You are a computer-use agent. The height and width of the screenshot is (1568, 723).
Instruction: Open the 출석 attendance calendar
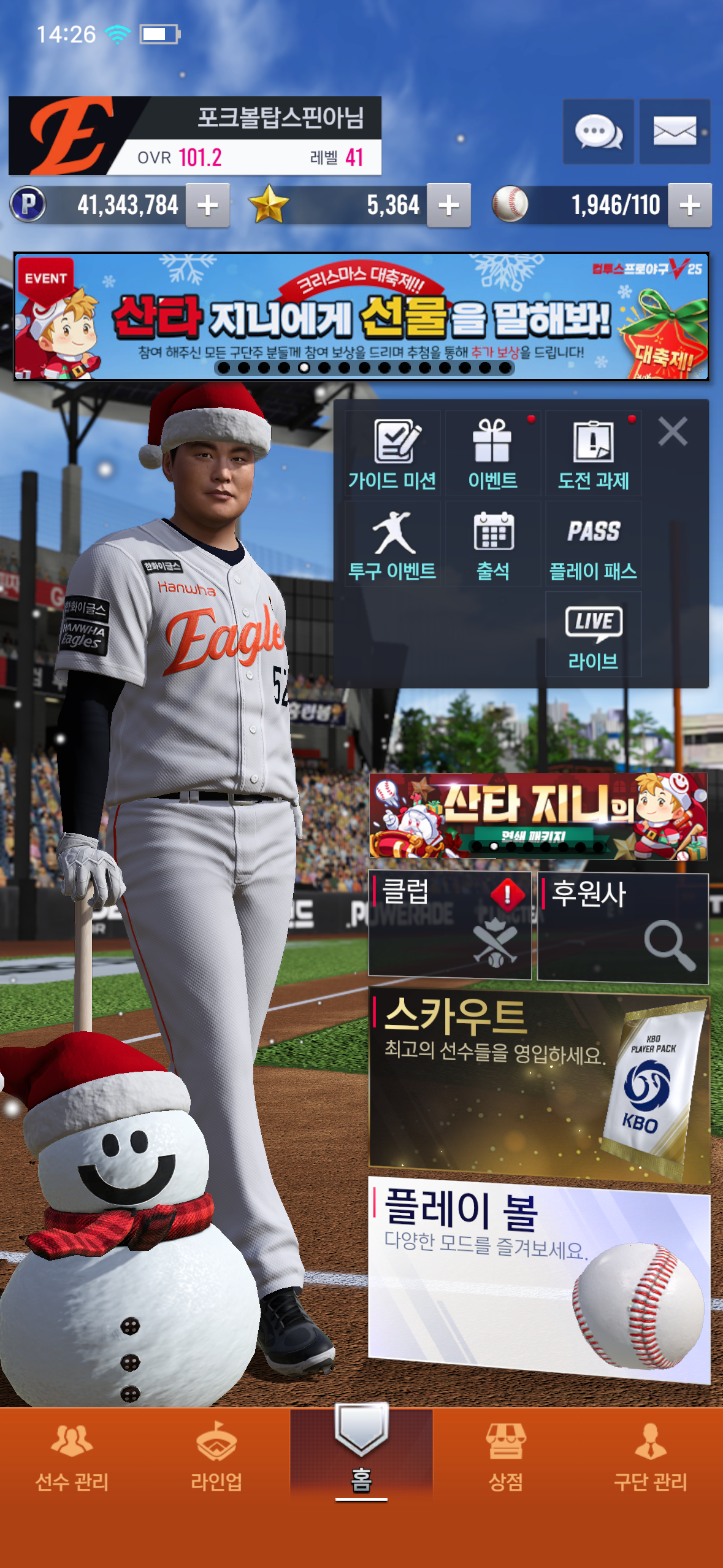[x=492, y=545]
